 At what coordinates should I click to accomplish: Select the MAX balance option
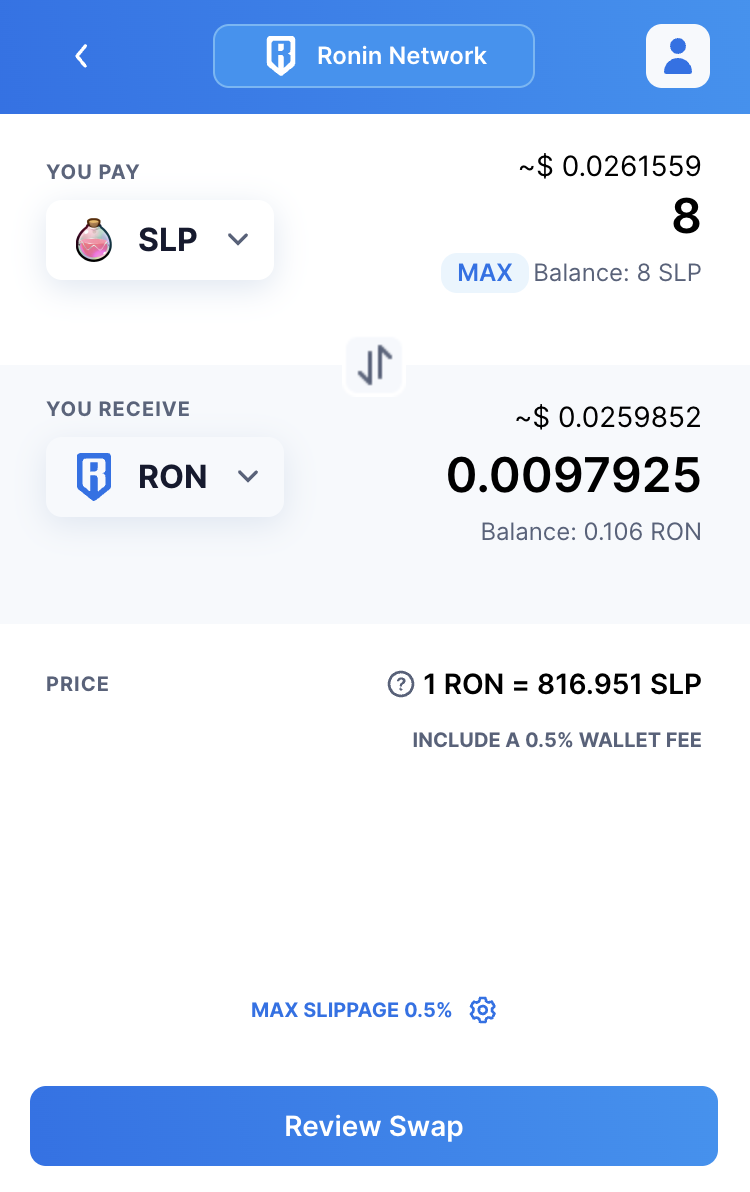pos(484,272)
